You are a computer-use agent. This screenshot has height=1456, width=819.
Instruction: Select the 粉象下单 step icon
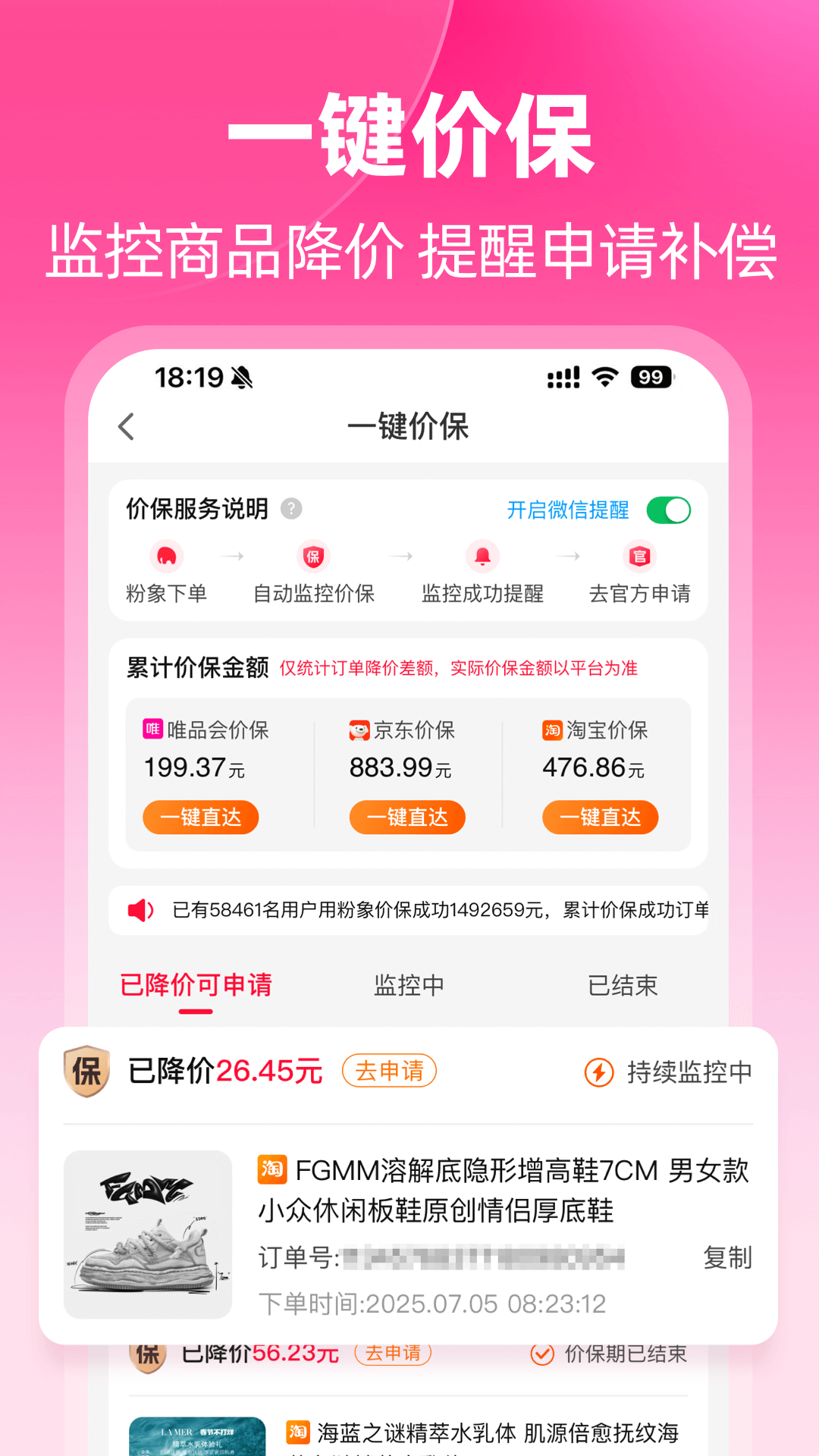[167, 557]
